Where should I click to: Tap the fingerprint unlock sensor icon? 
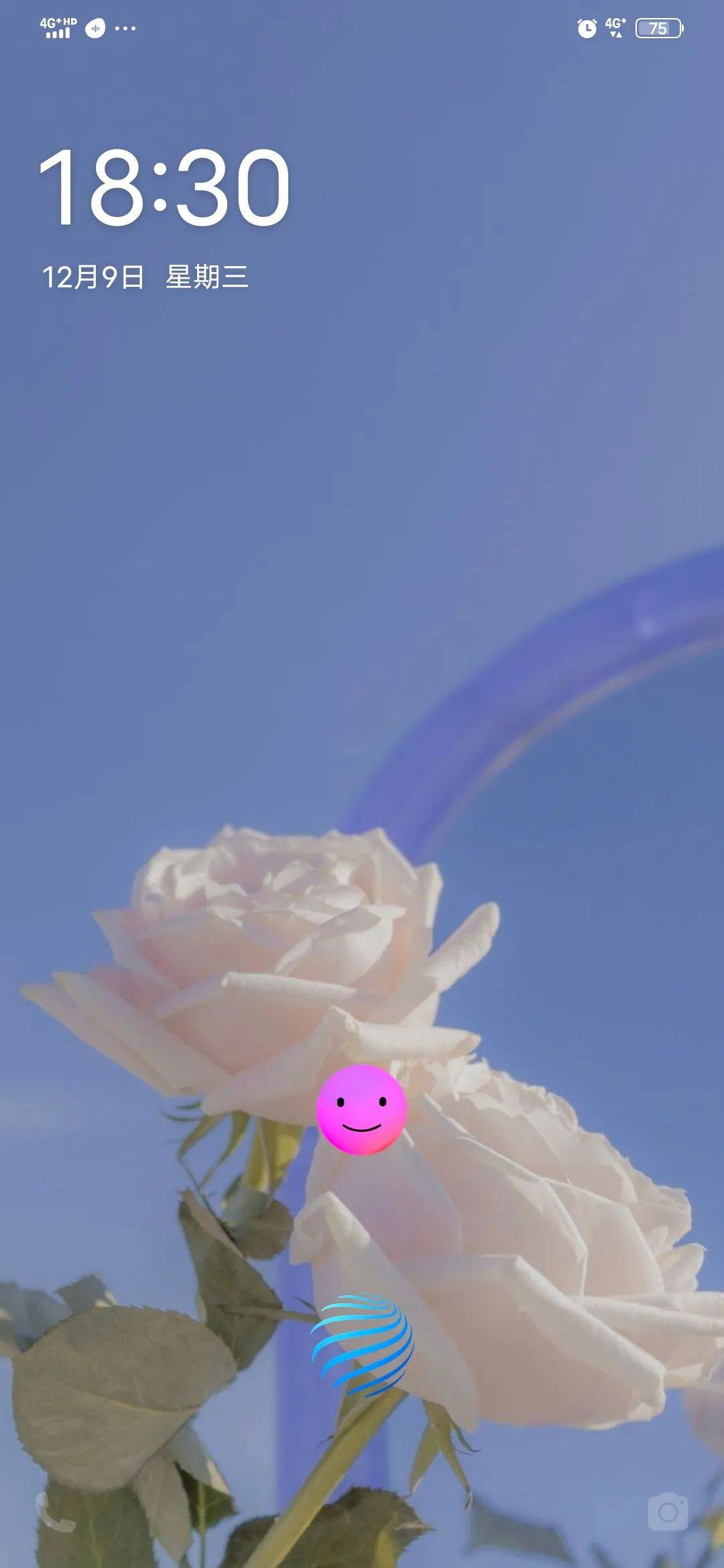(362, 1345)
